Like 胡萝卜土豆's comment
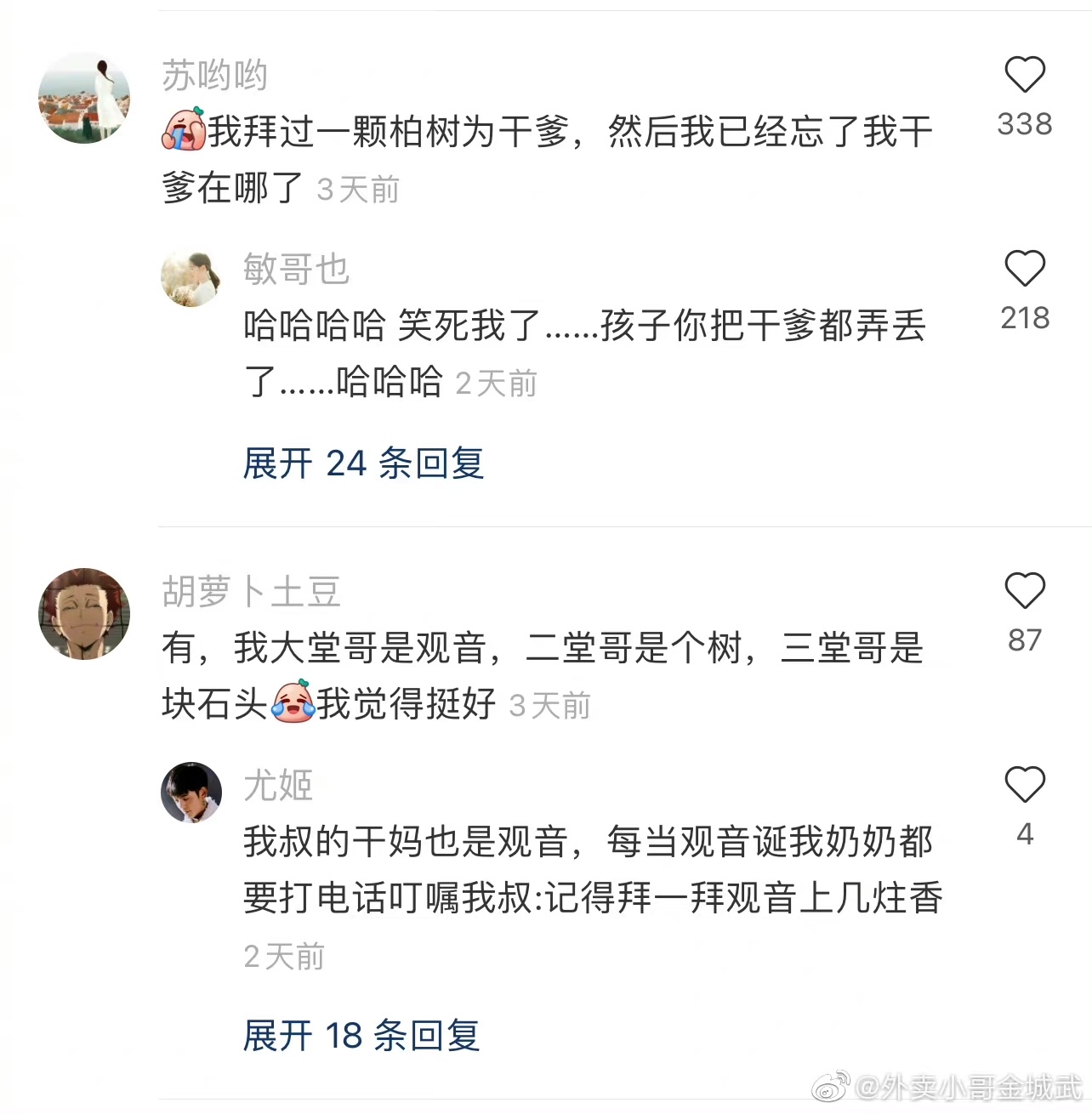The width and height of the screenshot is (1092, 1114). (x=1024, y=591)
